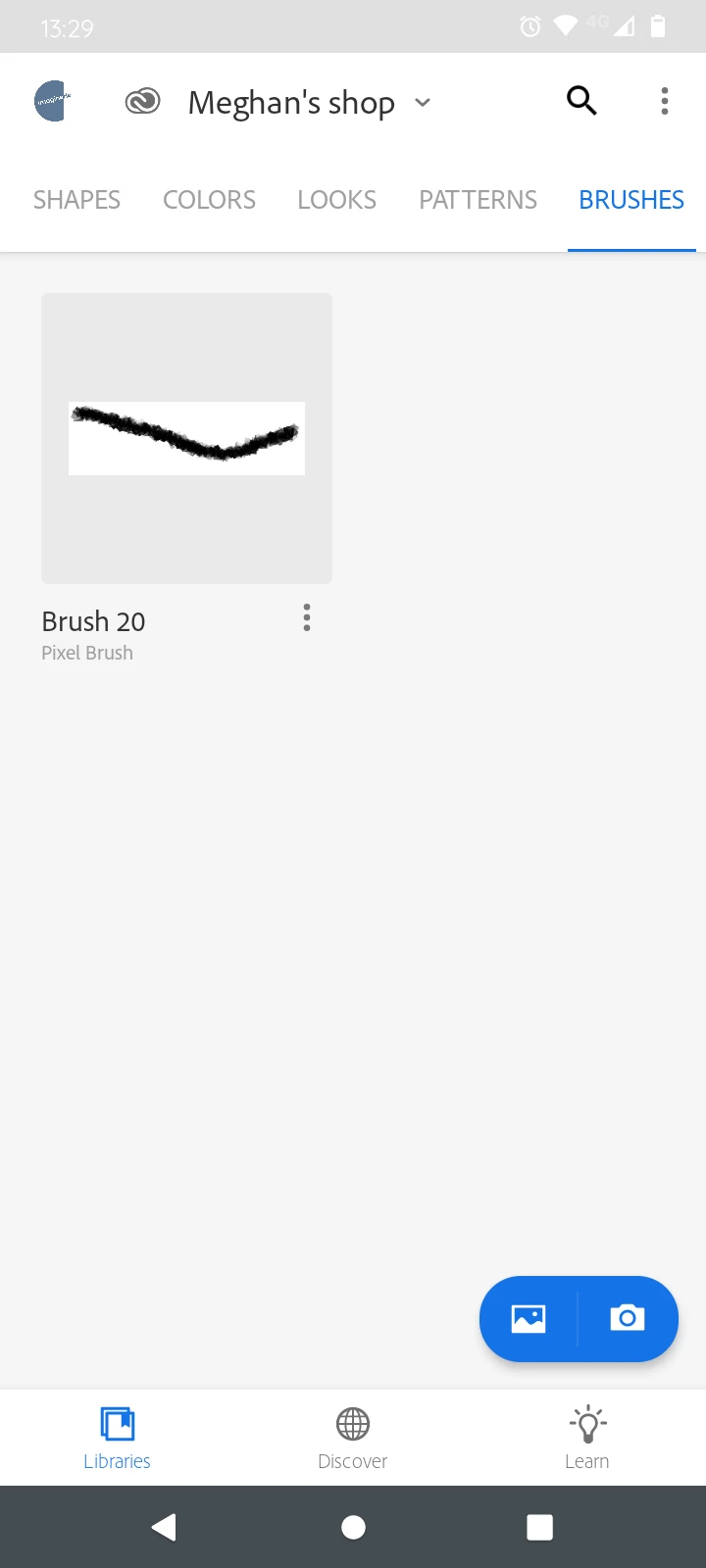706x1568 pixels.
Task: Go to the Libraries section
Action: 117,1437
